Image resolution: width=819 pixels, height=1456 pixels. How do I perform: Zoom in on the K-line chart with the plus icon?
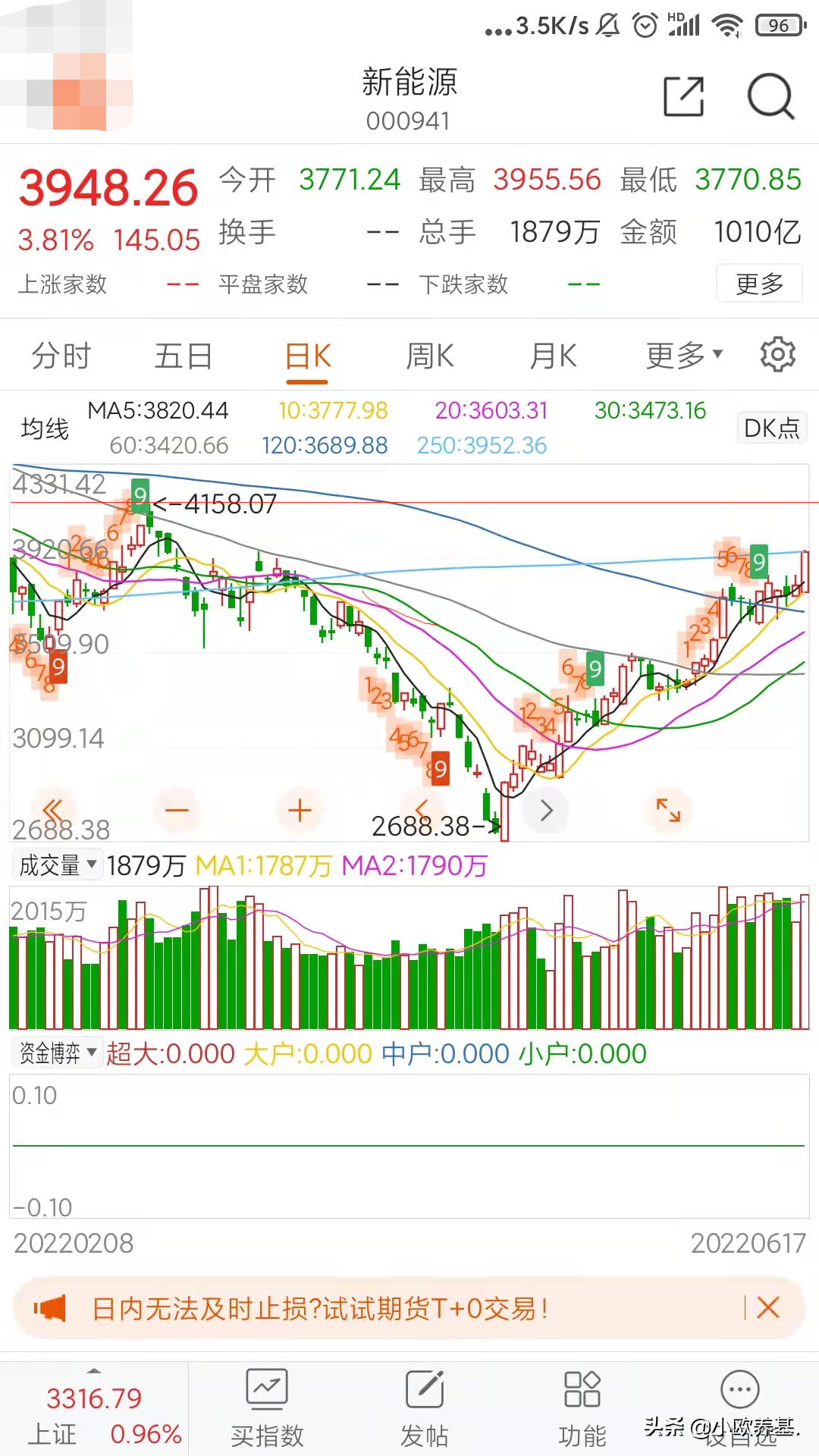[x=299, y=810]
